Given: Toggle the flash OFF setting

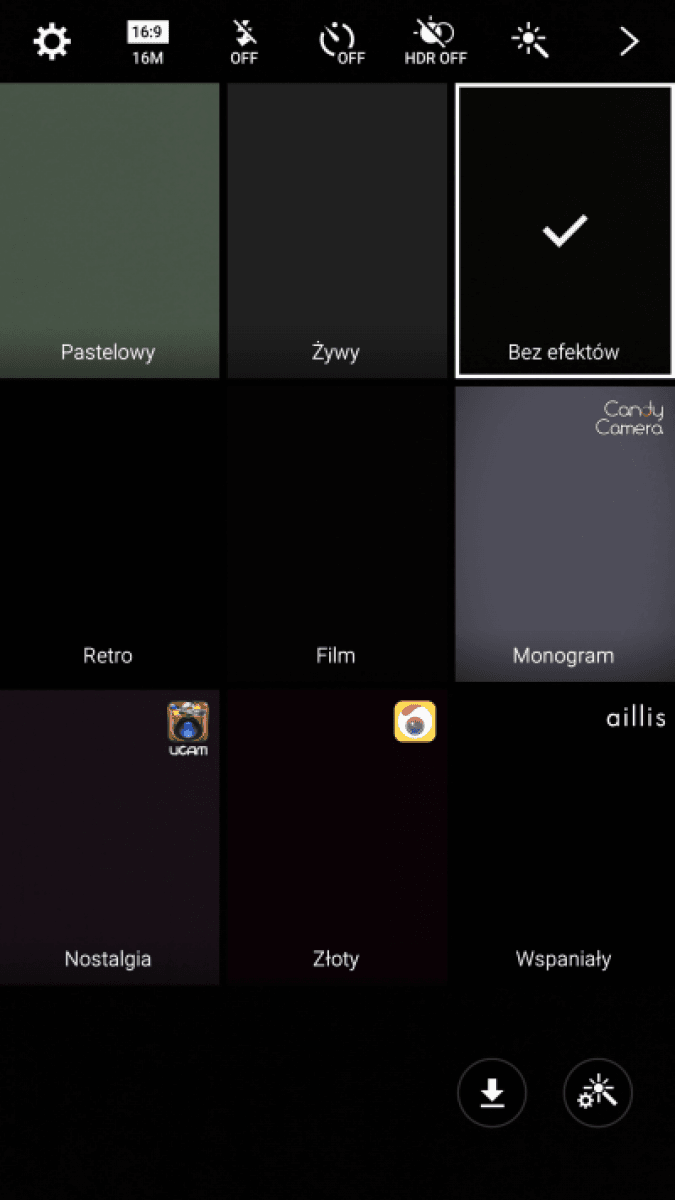Looking at the screenshot, I should coord(243,43).
